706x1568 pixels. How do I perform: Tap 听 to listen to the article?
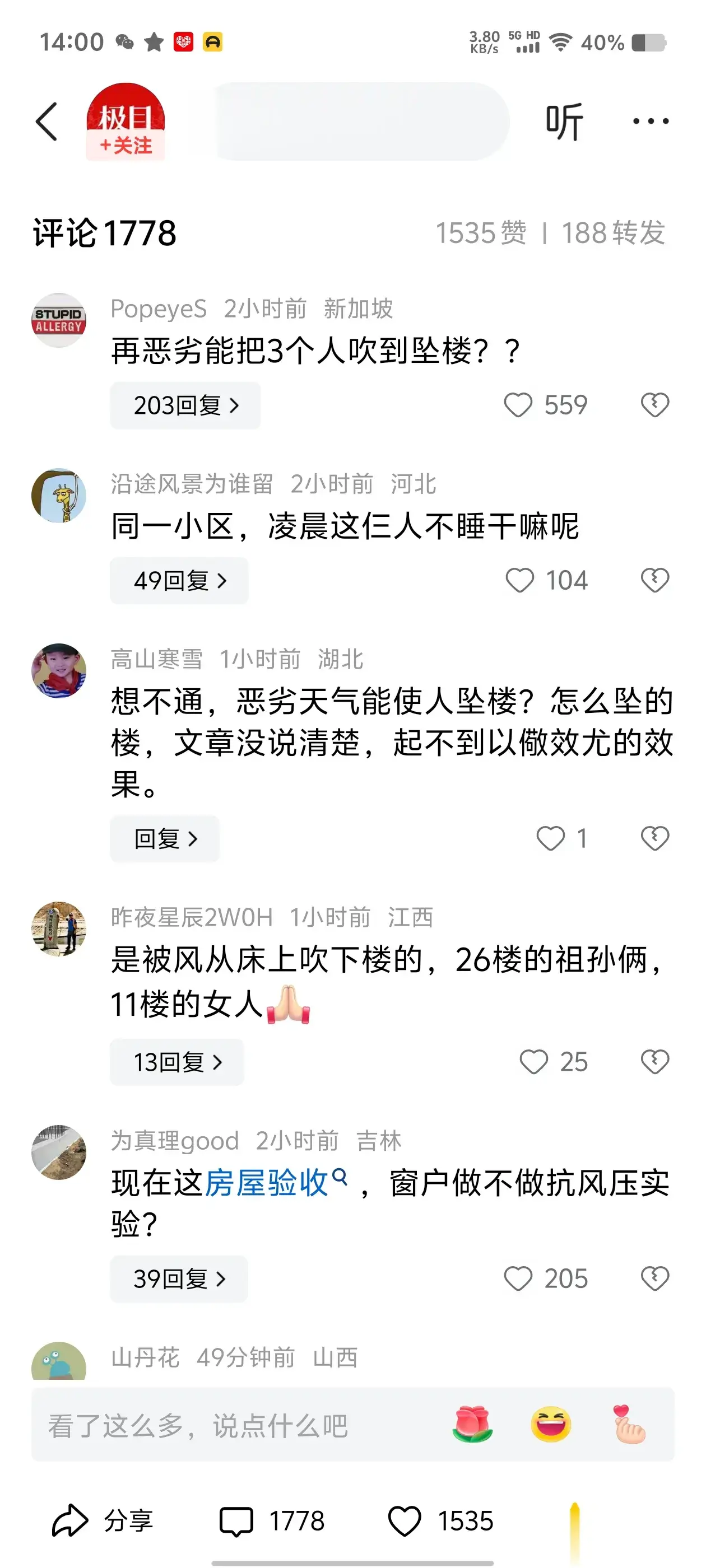[x=564, y=122]
